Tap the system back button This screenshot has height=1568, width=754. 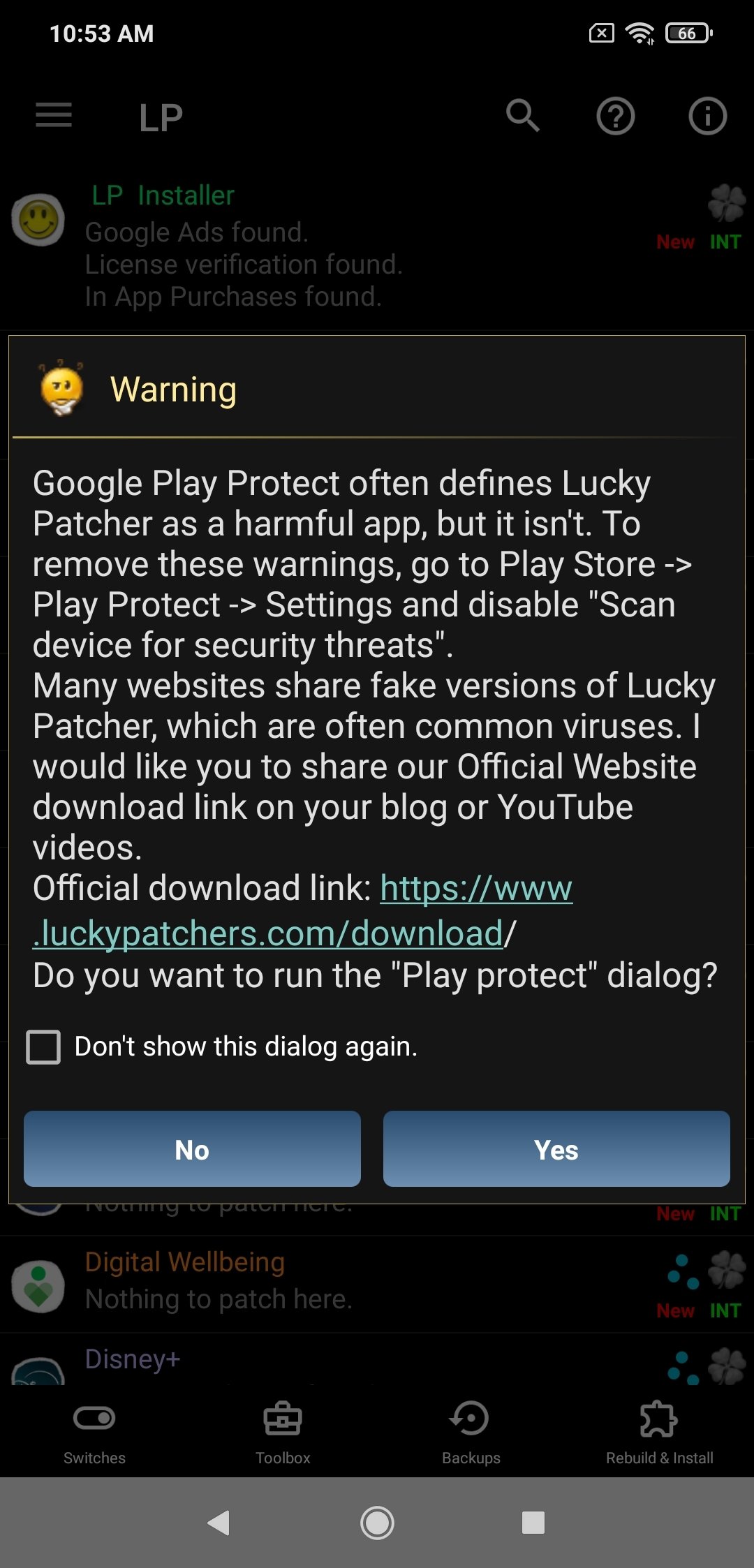(219, 1523)
